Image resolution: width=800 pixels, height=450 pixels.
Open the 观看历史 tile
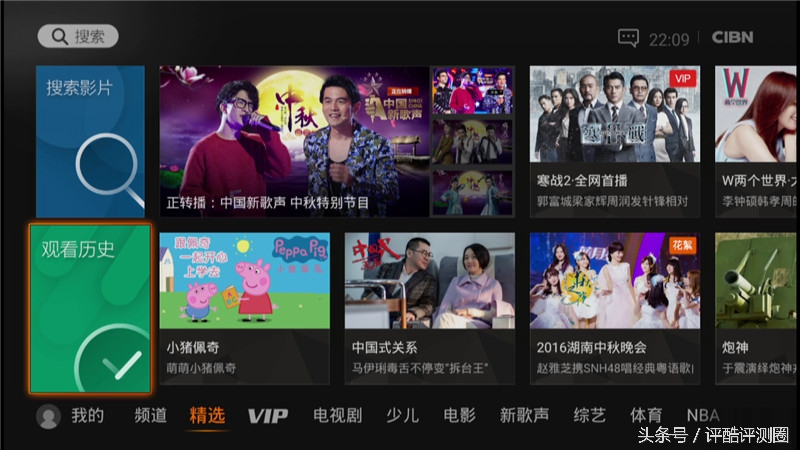(90, 309)
